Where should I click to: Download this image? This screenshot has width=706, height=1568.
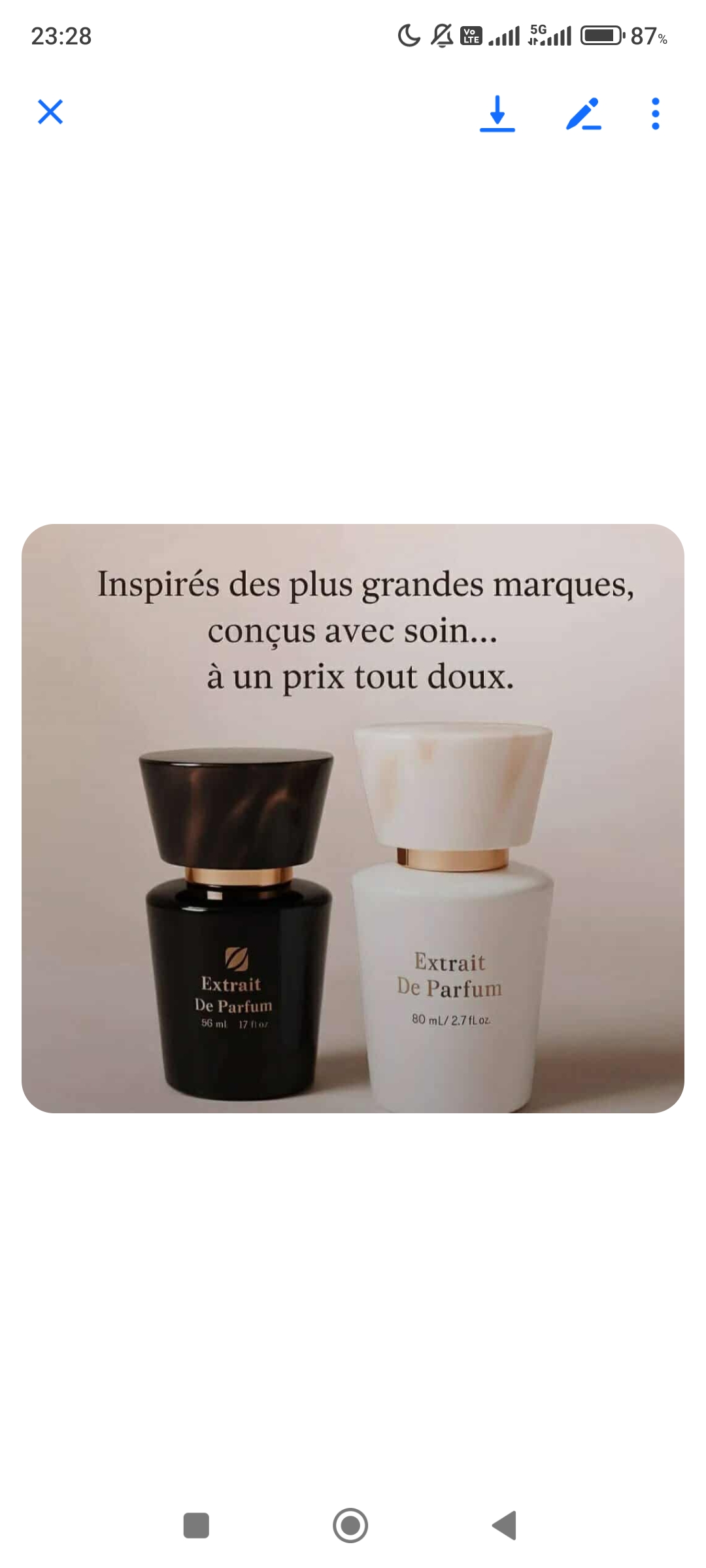[497, 114]
